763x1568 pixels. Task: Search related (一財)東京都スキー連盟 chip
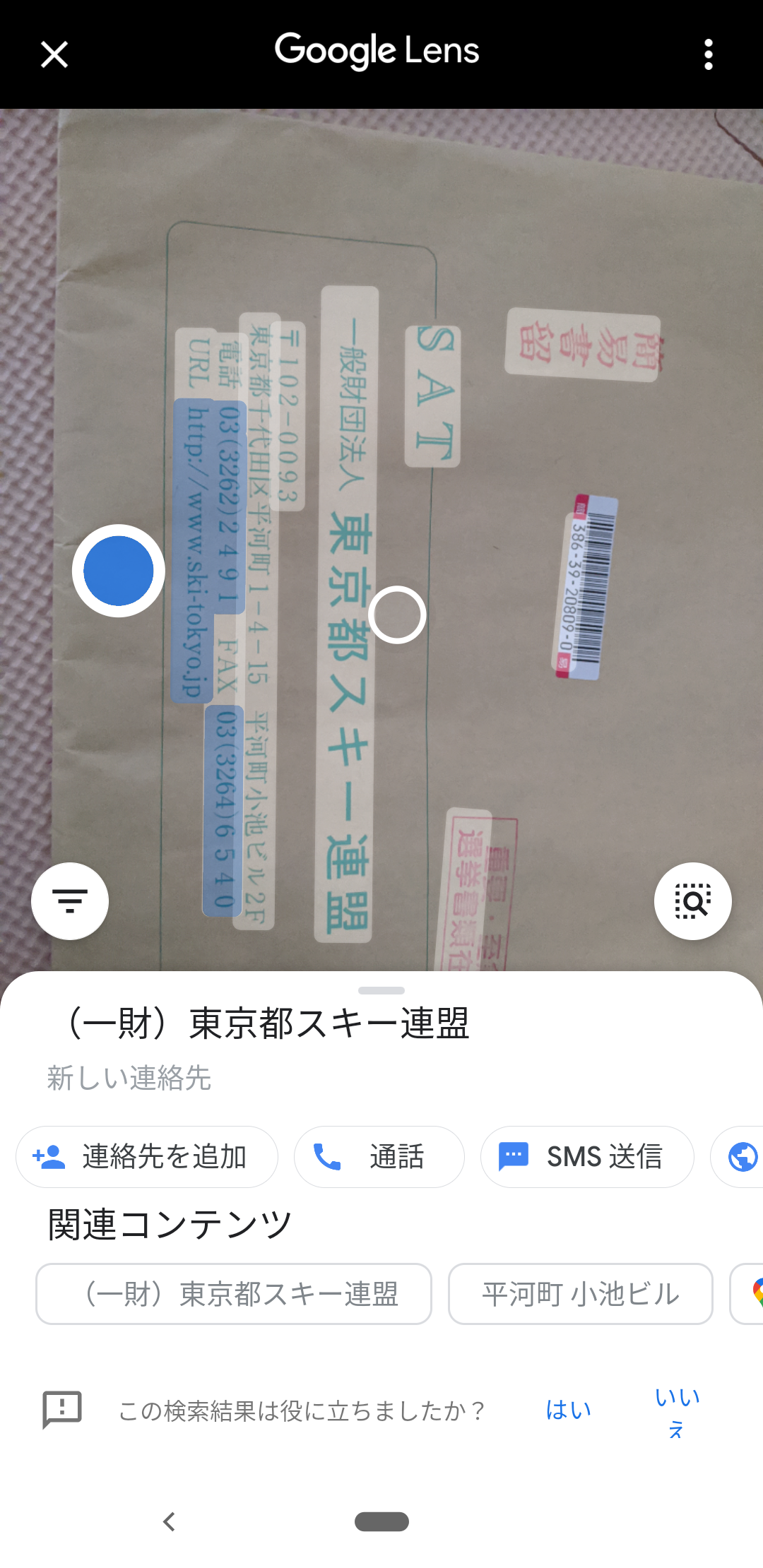pos(234,1294)
